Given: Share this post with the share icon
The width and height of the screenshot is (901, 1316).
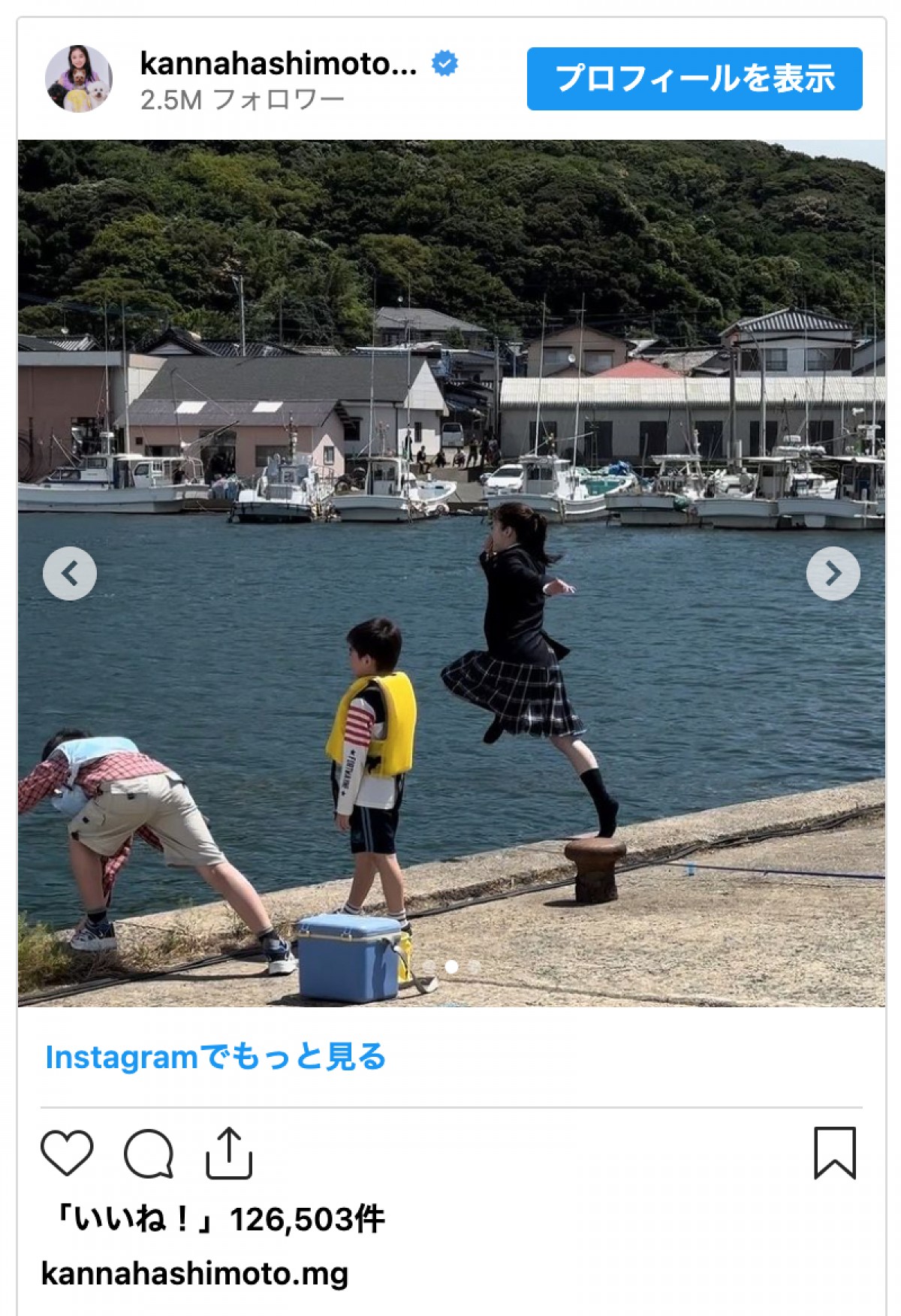Looking at the screenshot, I should coord(229,1153).
